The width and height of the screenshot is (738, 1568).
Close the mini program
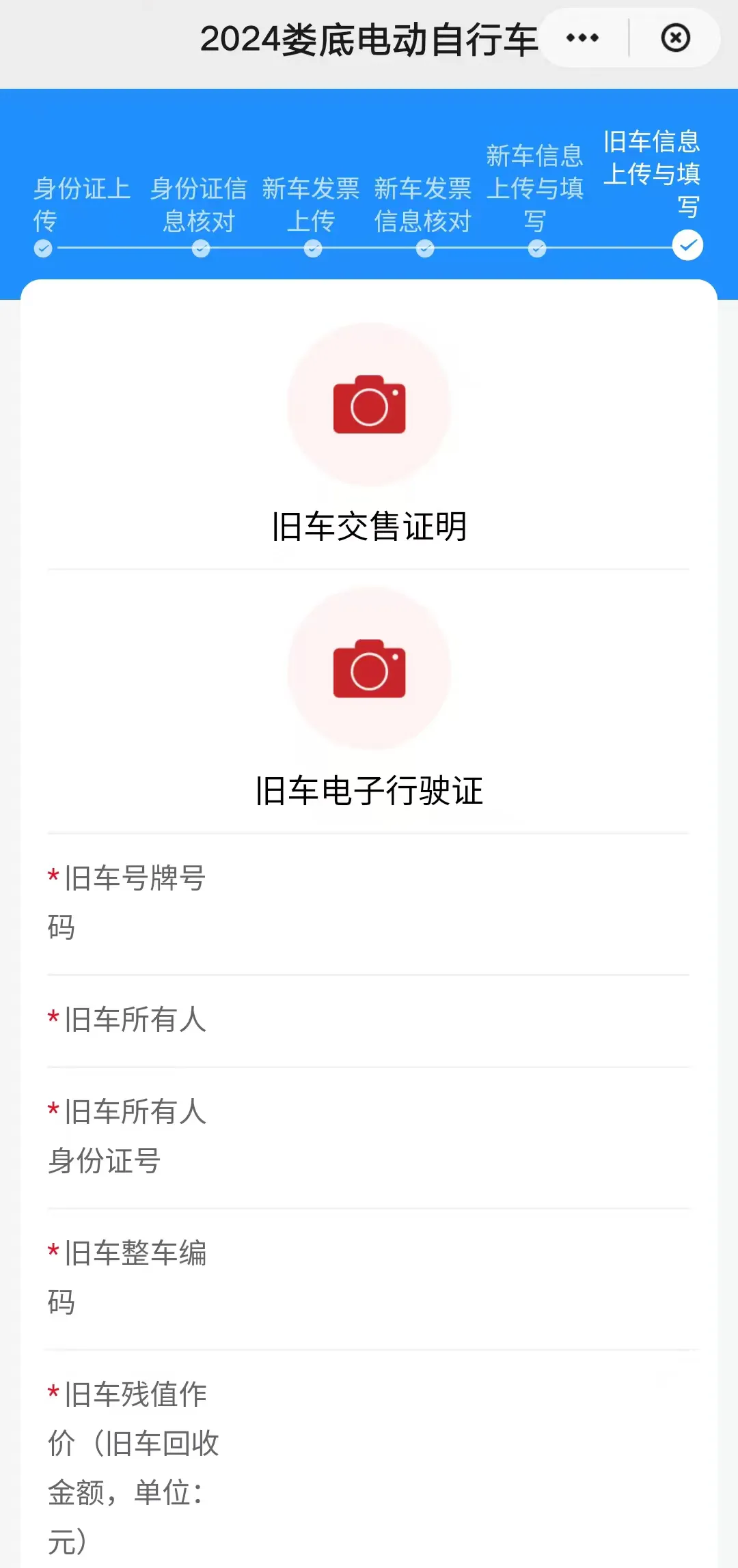676,38
